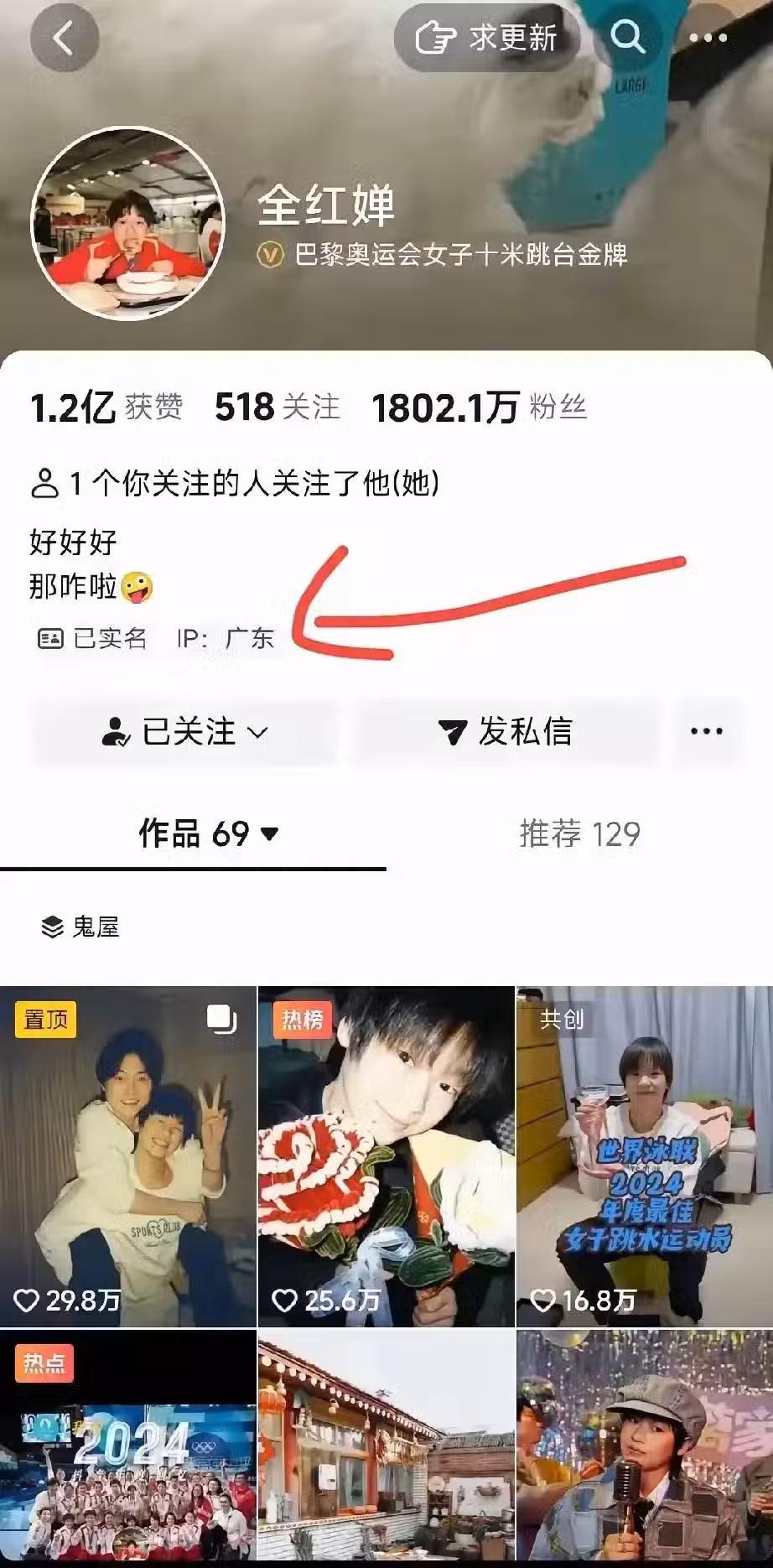
Task: Open the 1802.1万 粉丝 followers list
Action: (479, 408)
